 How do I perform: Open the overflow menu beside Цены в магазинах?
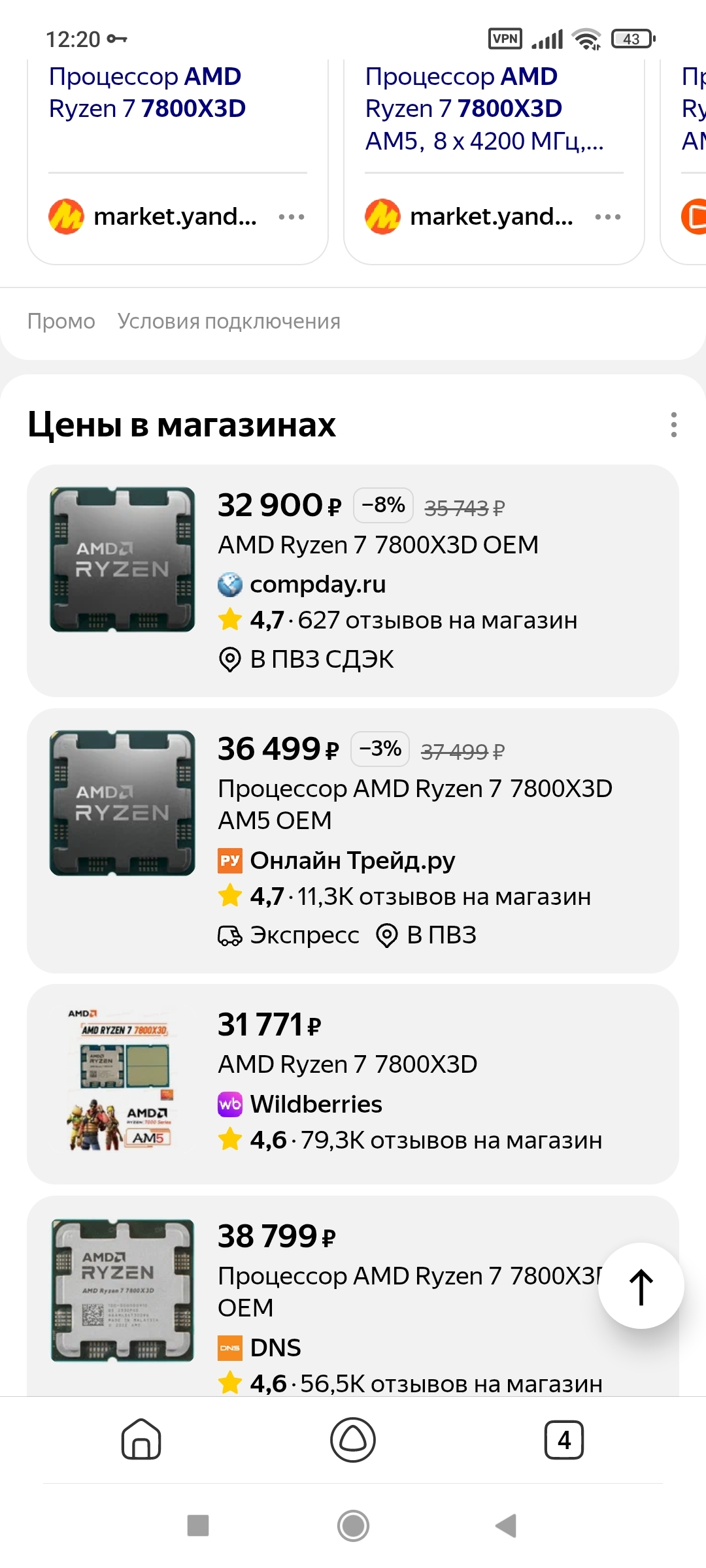pyautogui.click(x=673, y=425)
